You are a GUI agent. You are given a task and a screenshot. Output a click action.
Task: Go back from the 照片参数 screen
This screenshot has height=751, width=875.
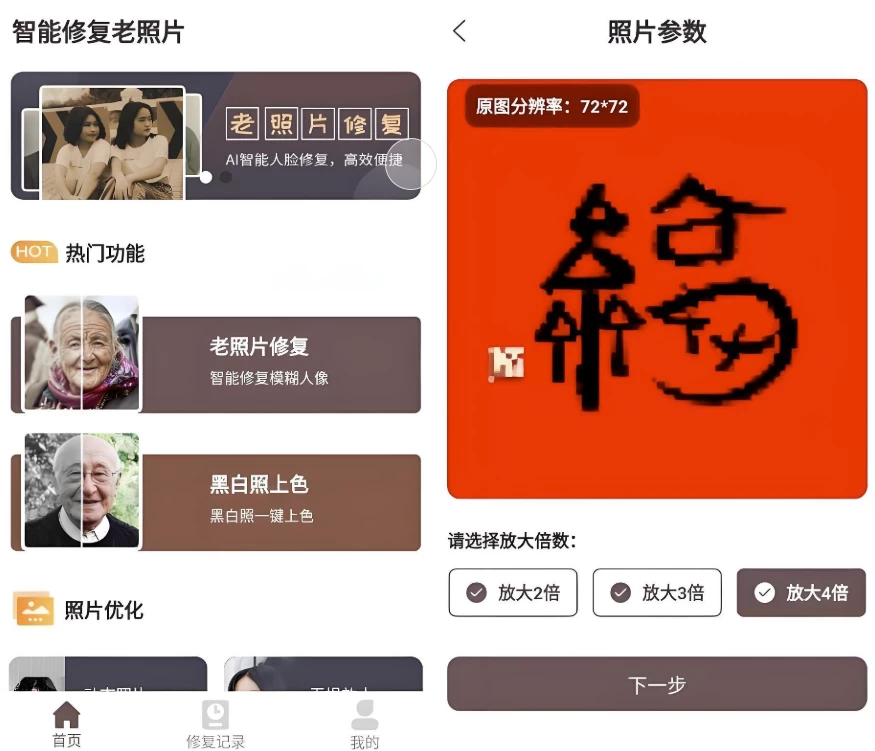[x=459, y=31]
